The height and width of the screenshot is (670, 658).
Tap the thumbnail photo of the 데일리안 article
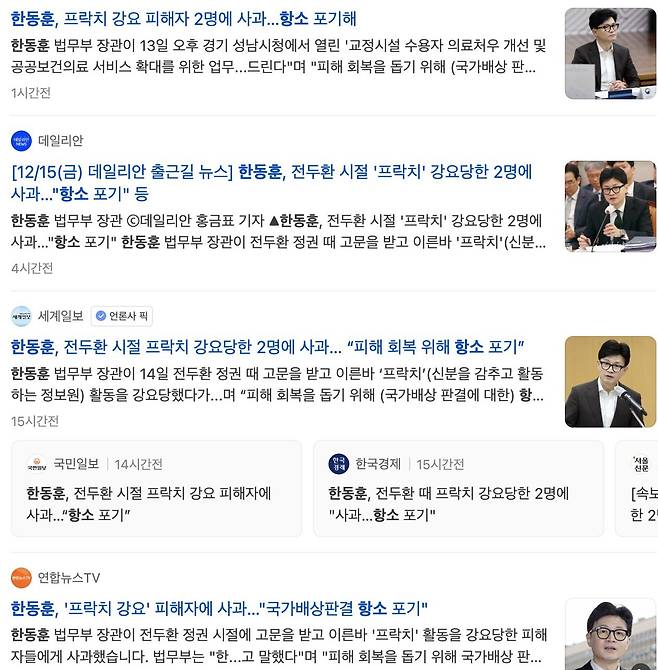pyautogui.click(x=610, y=206)
